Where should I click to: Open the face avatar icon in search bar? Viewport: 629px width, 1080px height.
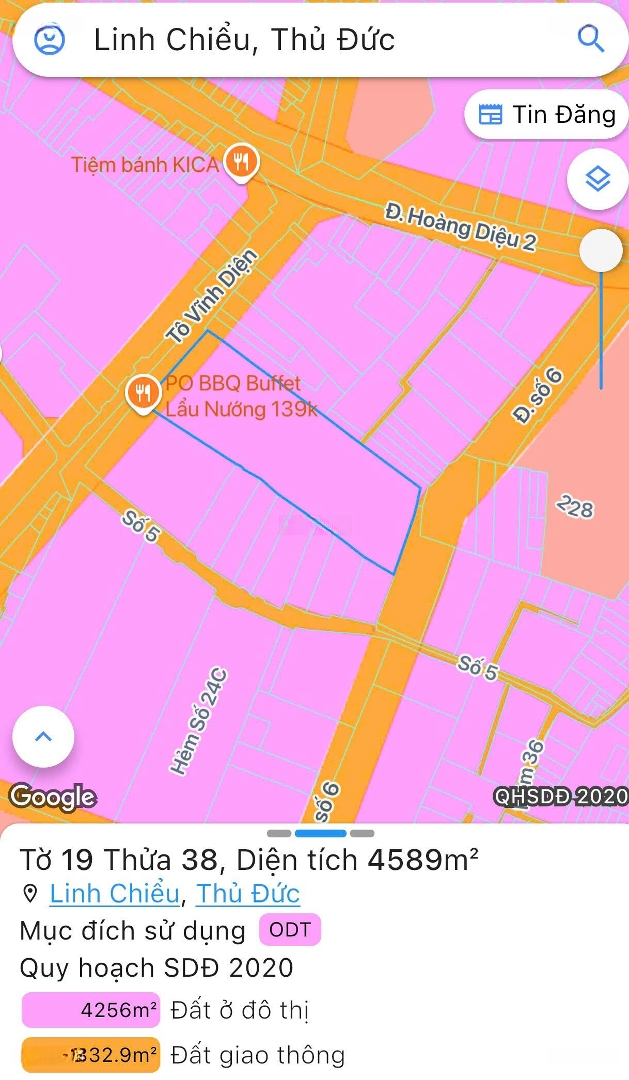click(x=49, y=39)
